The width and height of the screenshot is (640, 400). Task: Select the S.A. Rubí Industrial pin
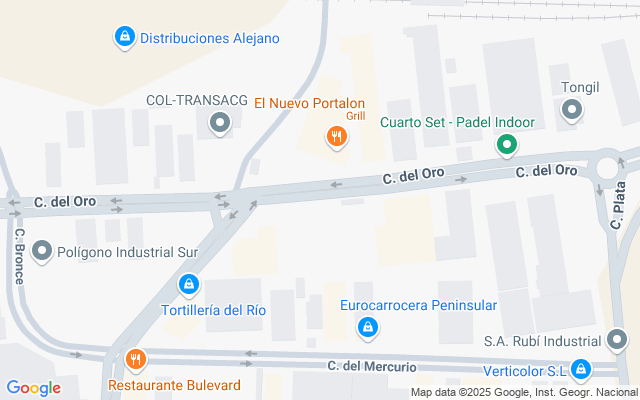[x=616, y=341]
